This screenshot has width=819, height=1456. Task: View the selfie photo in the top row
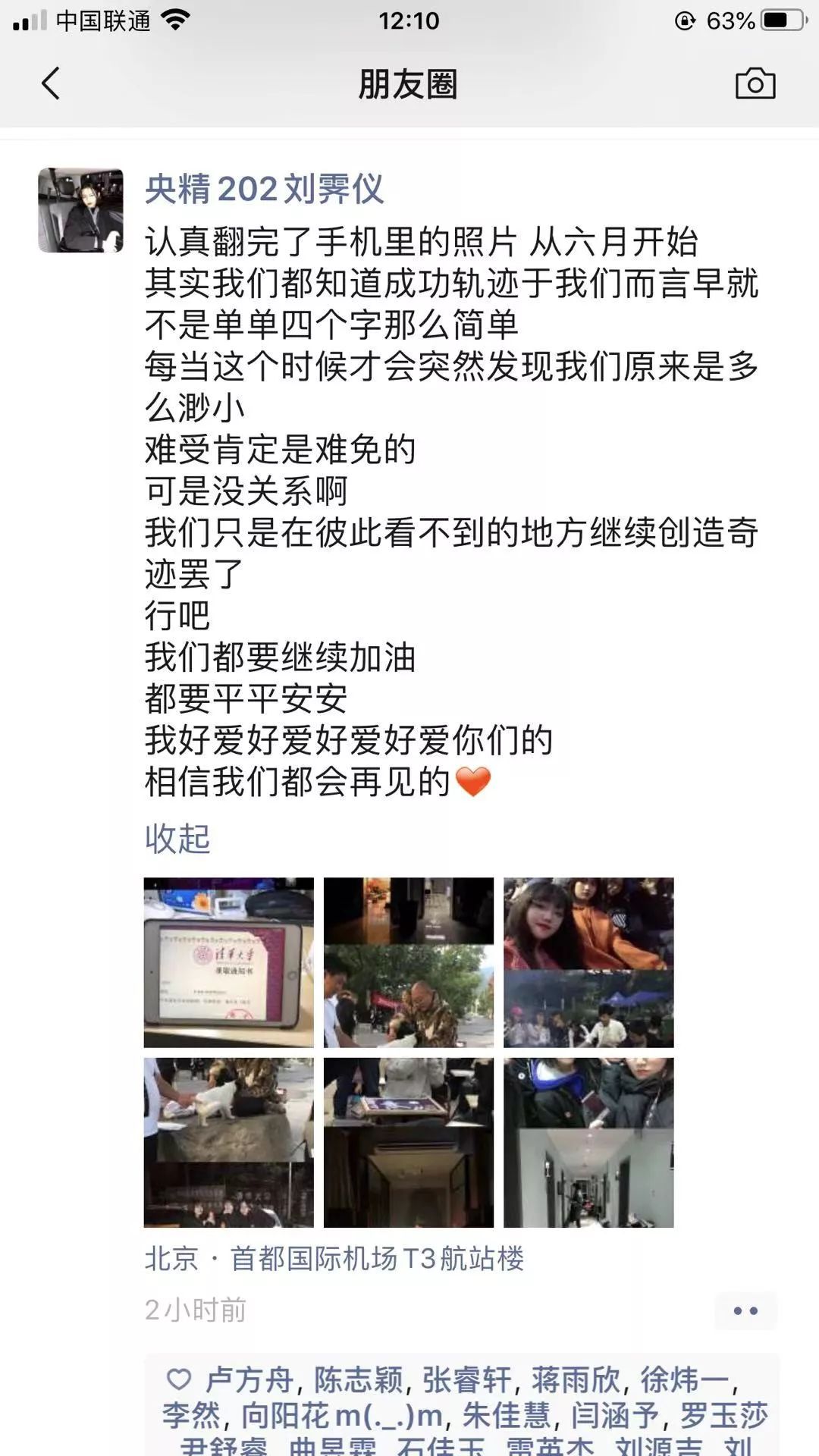click(x=588, y=962)
